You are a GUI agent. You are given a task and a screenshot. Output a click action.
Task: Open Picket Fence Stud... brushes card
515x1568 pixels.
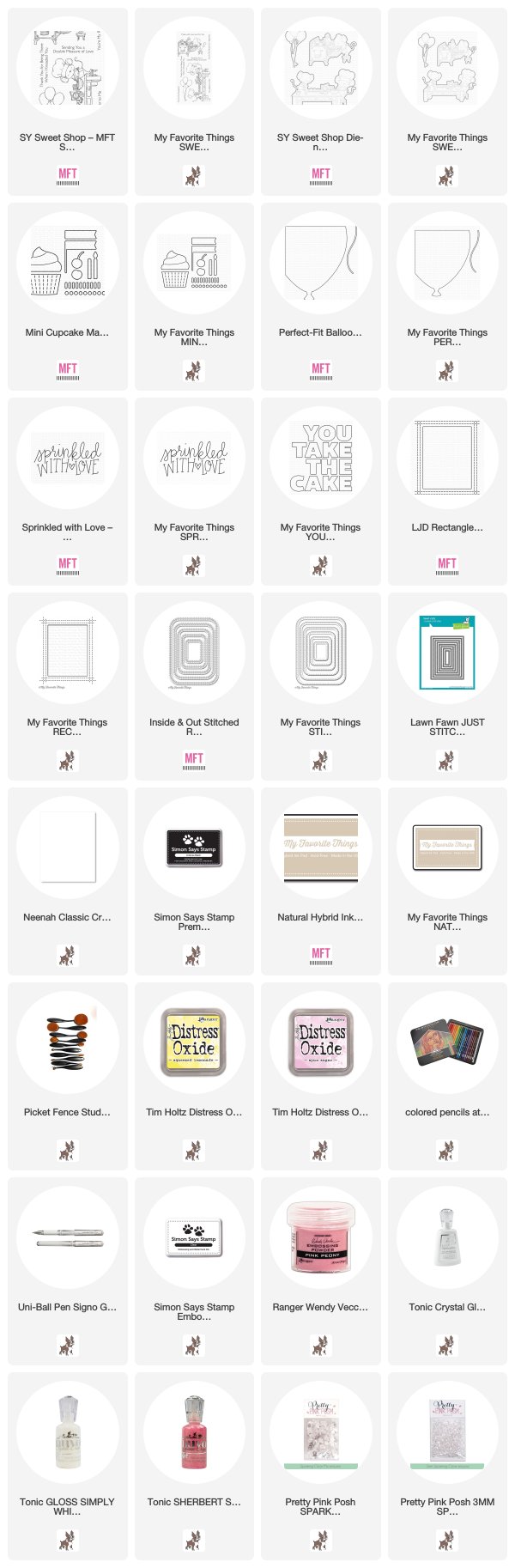(68, 1047)
